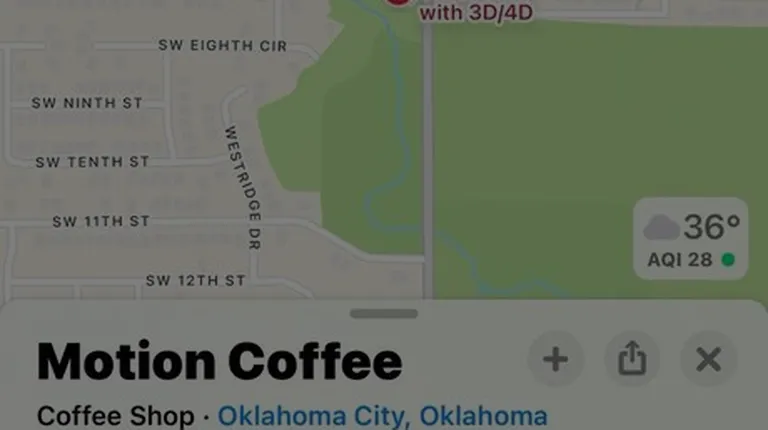
Task: Share the Motion Coffee place card
Action: click(632, 359)
